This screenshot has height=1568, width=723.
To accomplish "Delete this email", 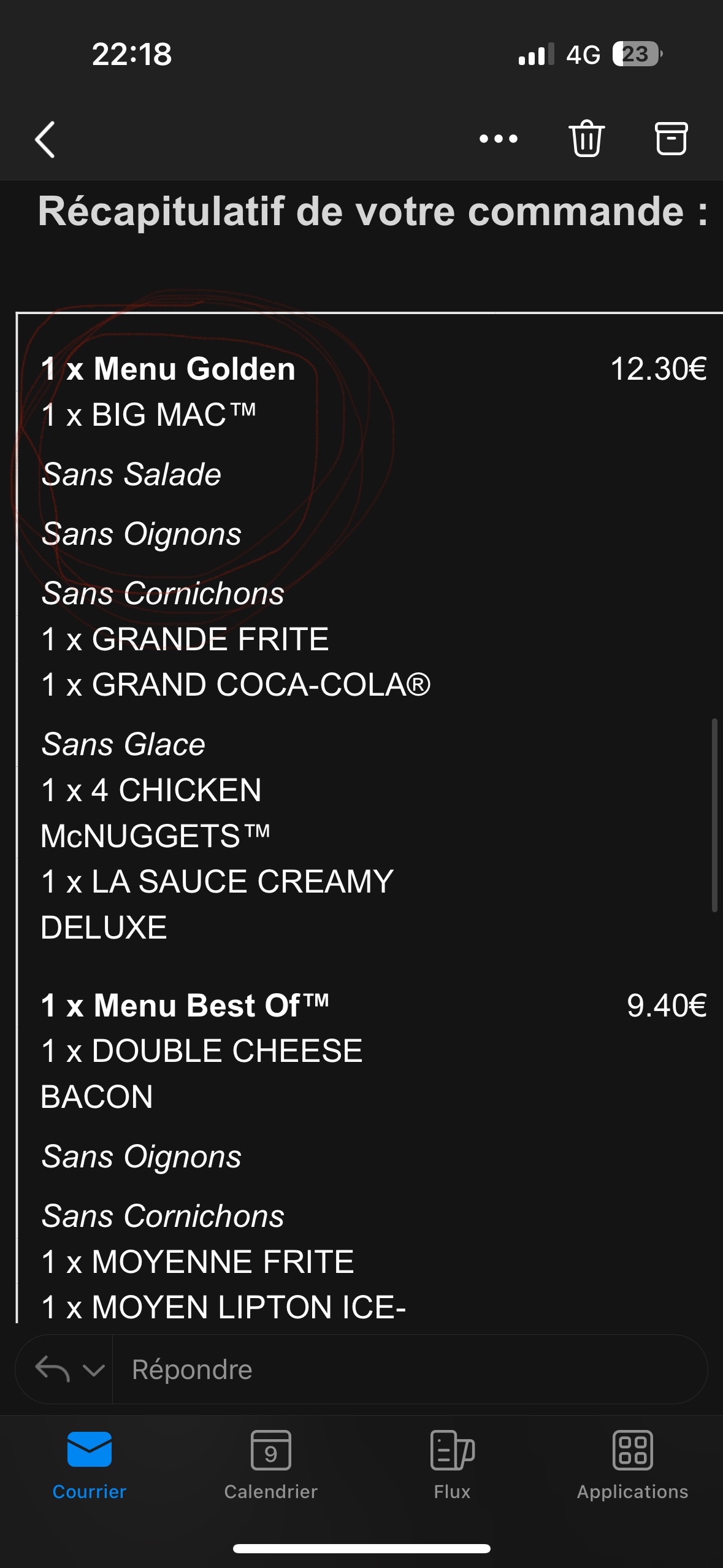I will click(586, 139).
